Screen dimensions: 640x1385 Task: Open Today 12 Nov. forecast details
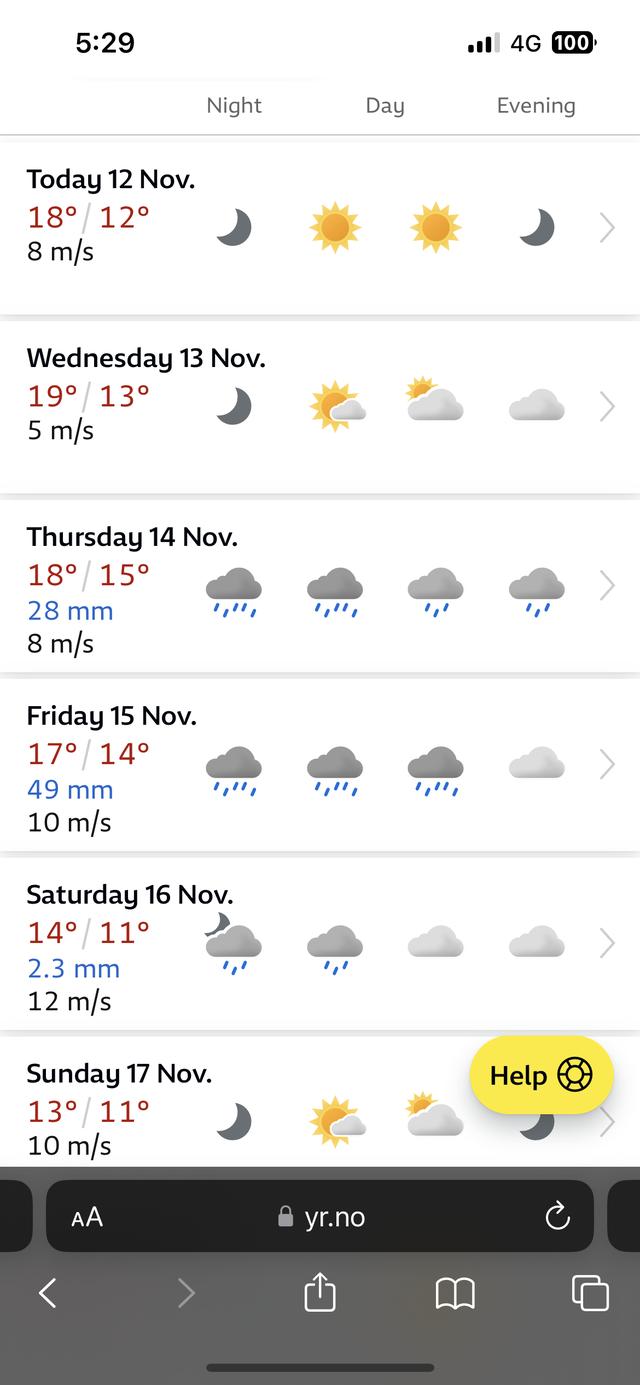(x=606, y=229)
